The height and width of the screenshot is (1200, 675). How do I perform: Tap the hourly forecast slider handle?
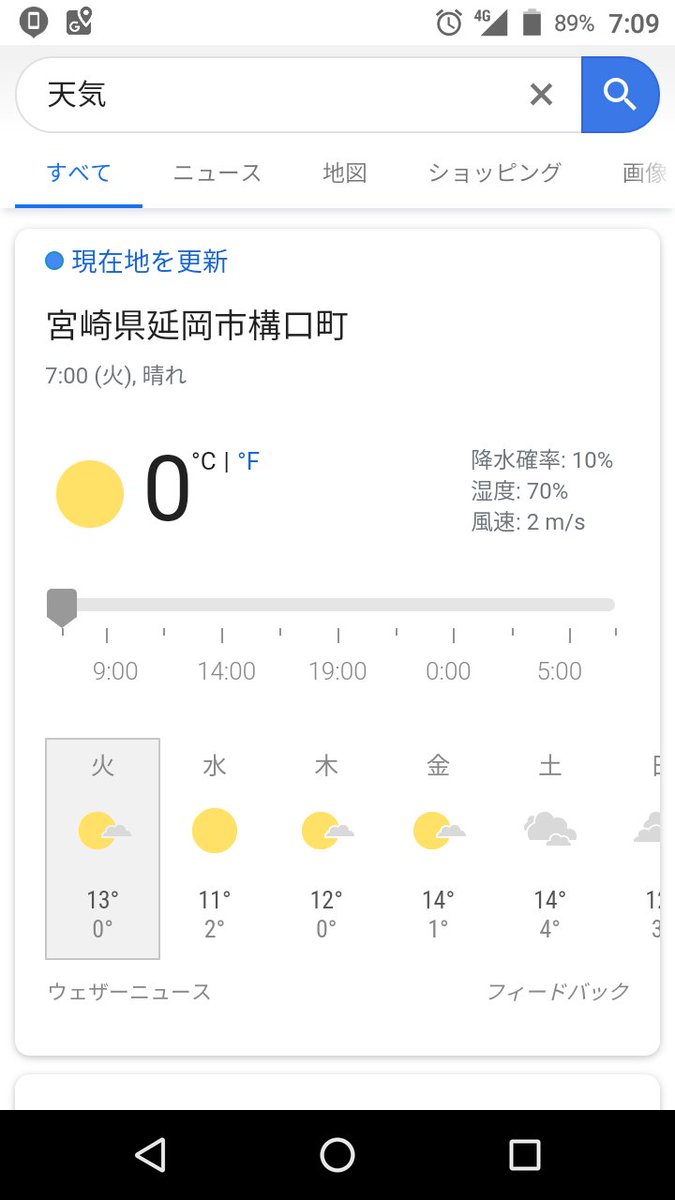62,606
